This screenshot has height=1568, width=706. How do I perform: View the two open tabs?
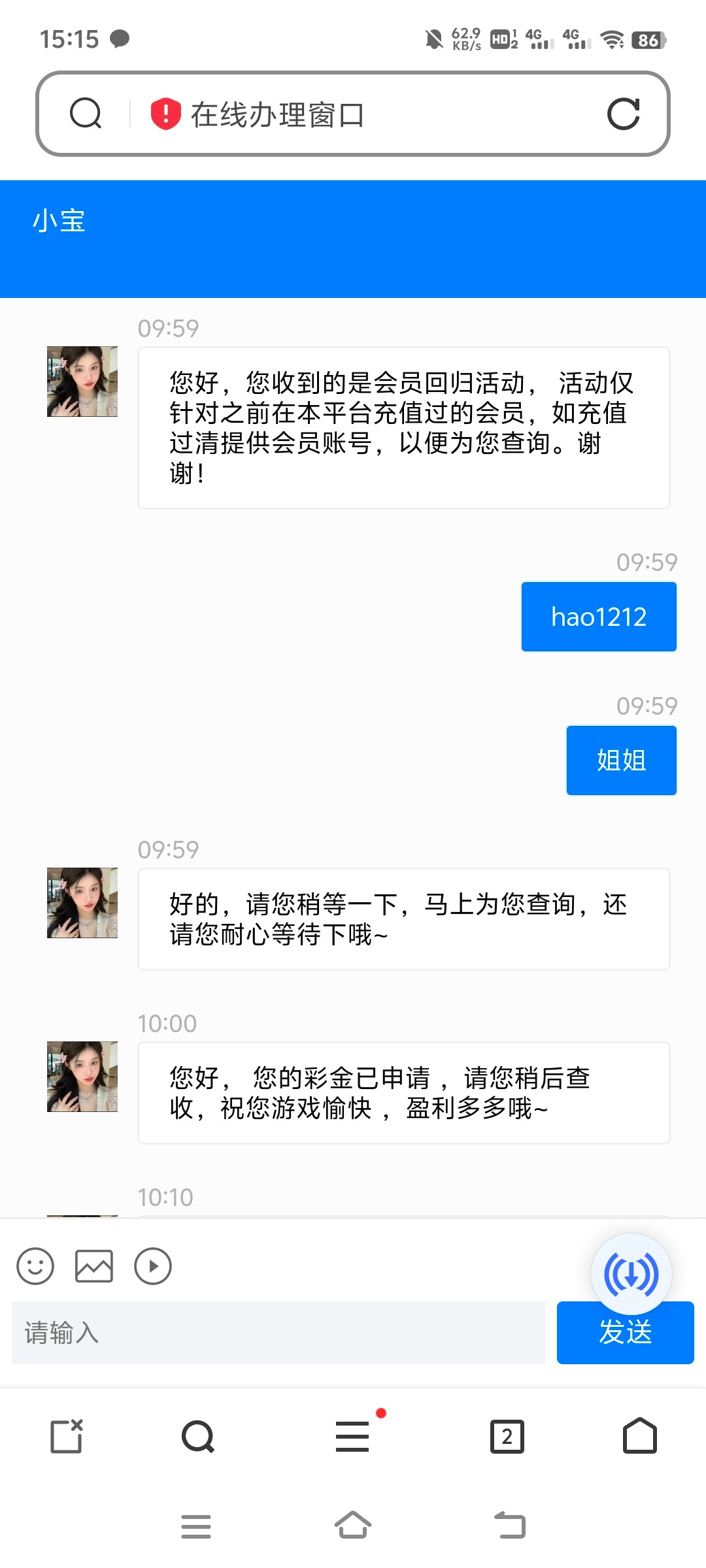pyautogui.click(x=507, y=1436)
